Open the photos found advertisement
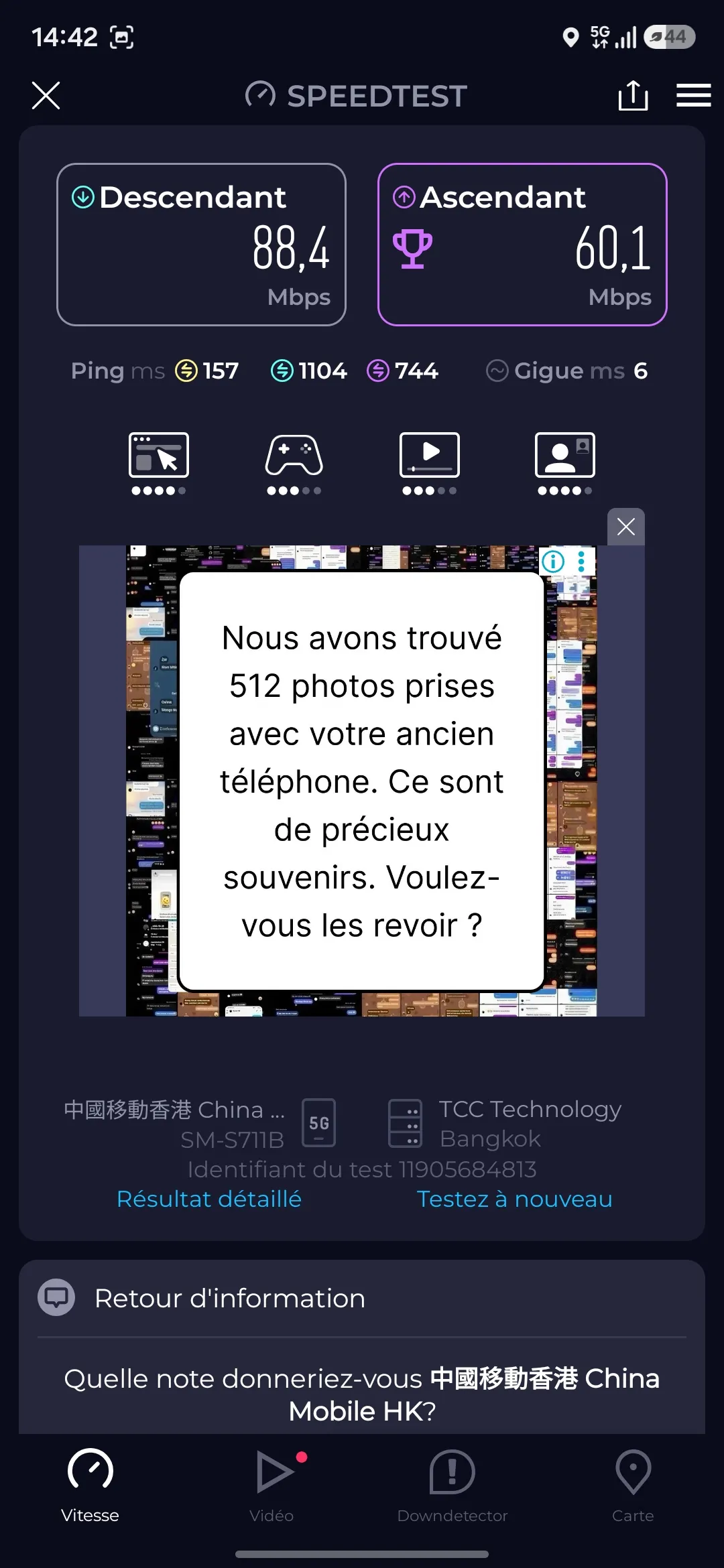 coord(362,781)
